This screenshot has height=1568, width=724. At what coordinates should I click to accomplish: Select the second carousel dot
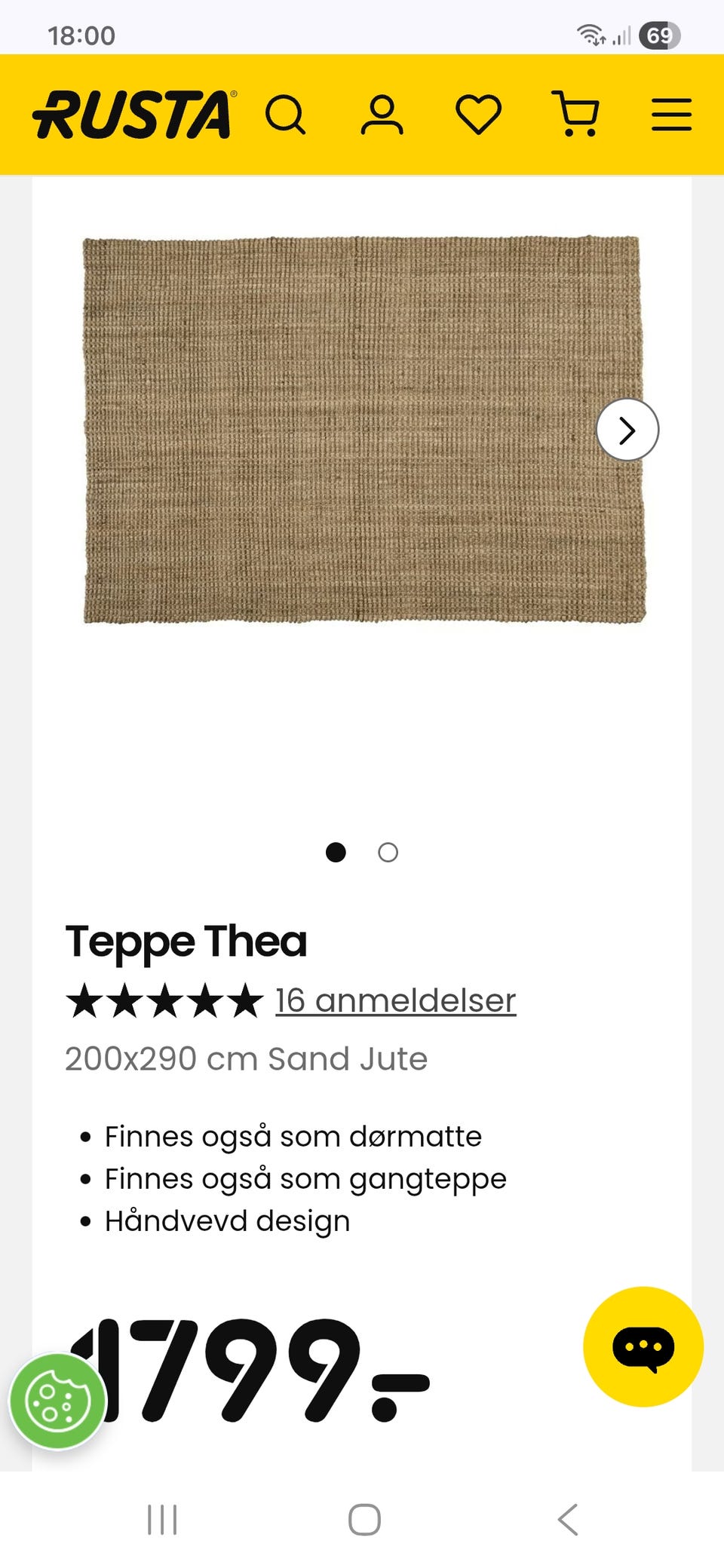[387, 853]
